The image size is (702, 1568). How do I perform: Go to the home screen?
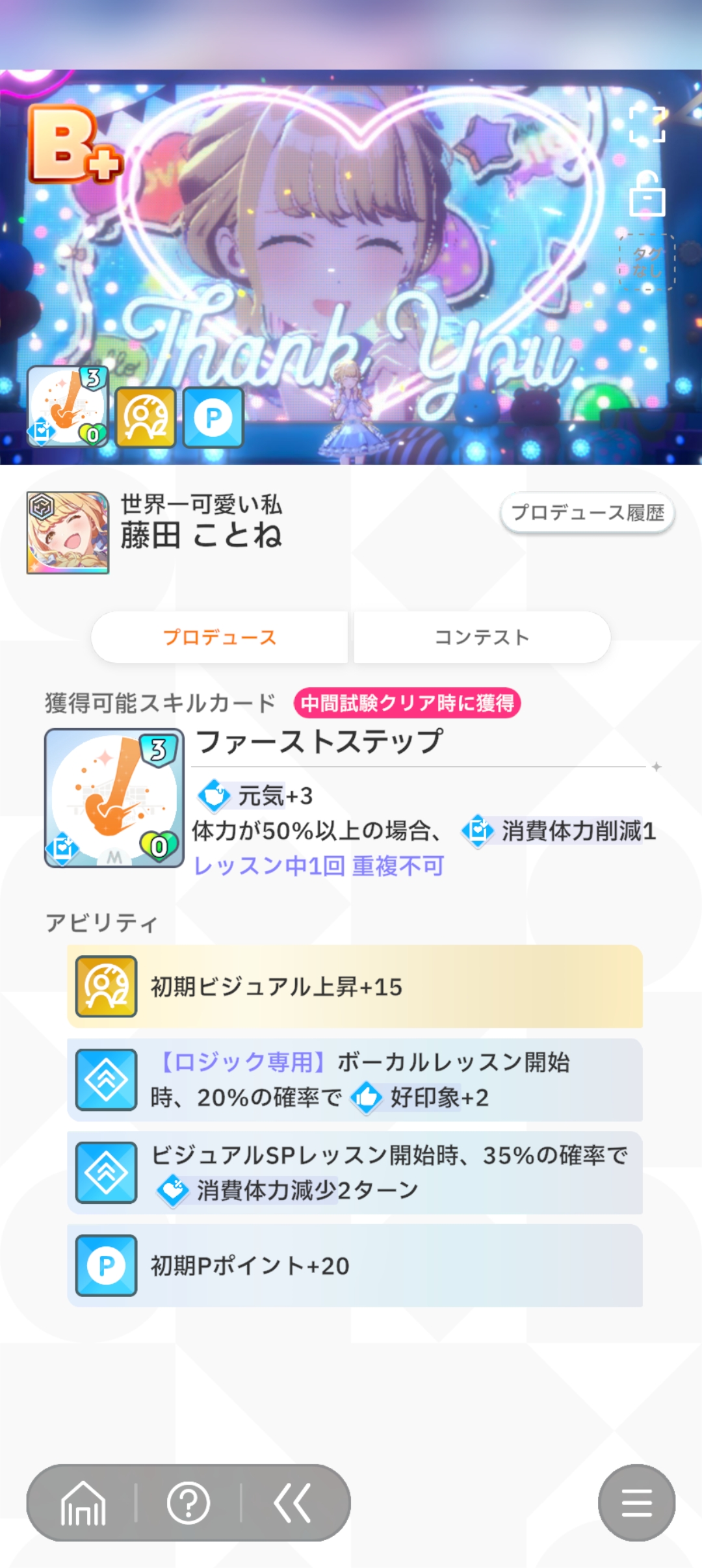coord(83,1502)
